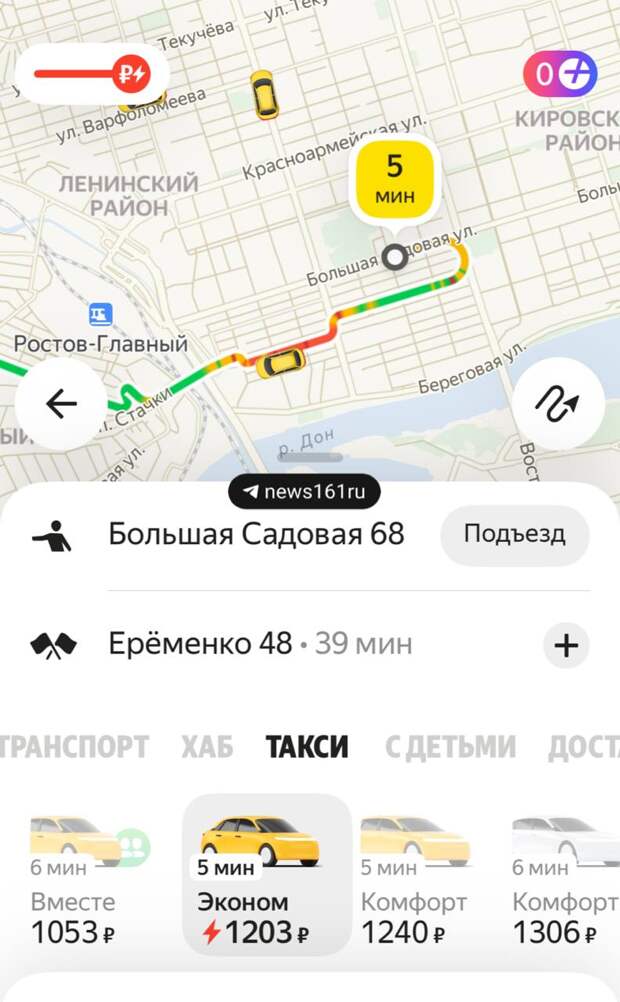This screenshot has height=1002, width=620.
Task: Switch to the С ДЕТЬМИ tab
Action: tap(450, 746)
